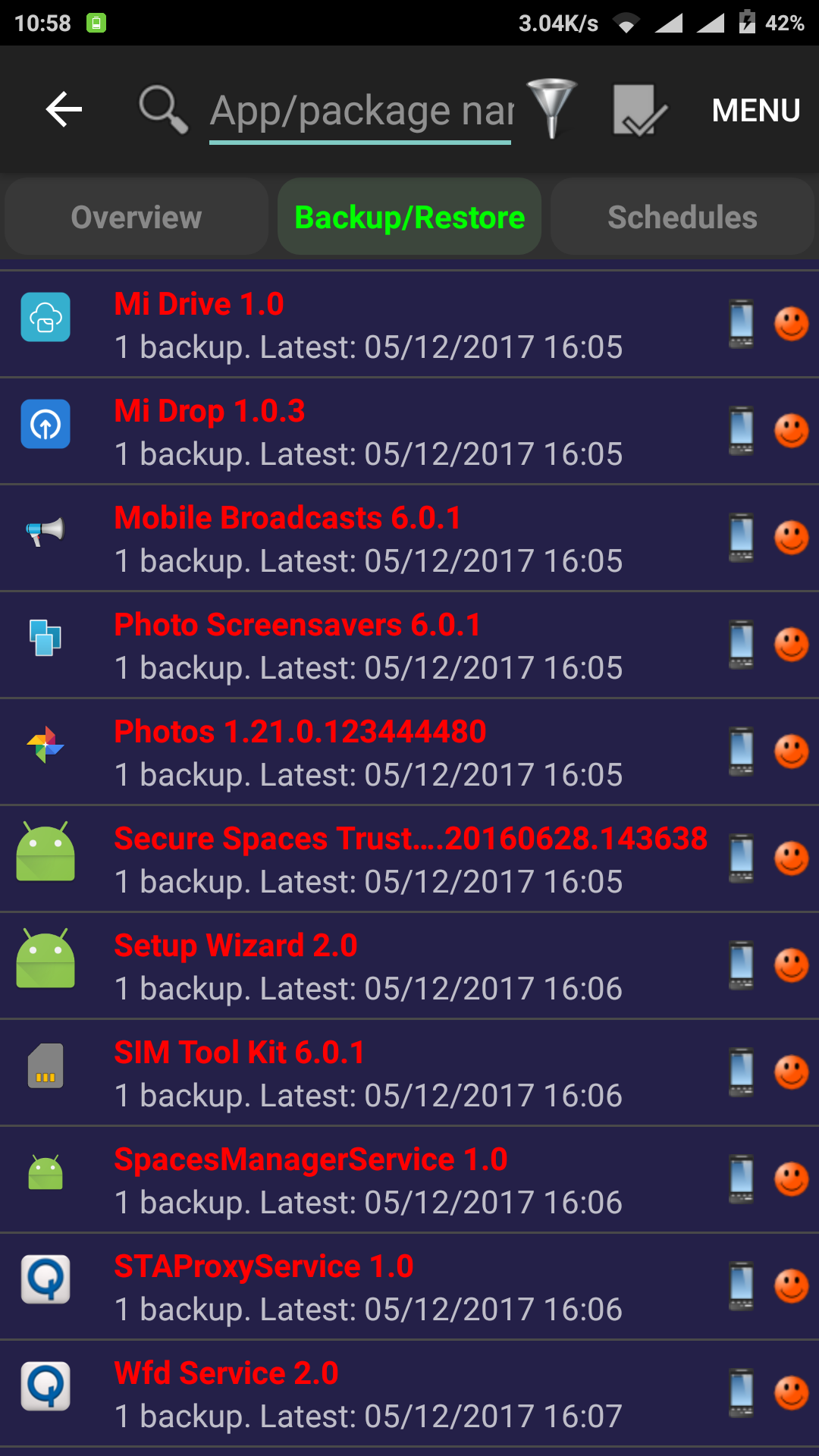Tap the App/package name search field
This screenshot has width=819, height=1456.
coord(361,111)
